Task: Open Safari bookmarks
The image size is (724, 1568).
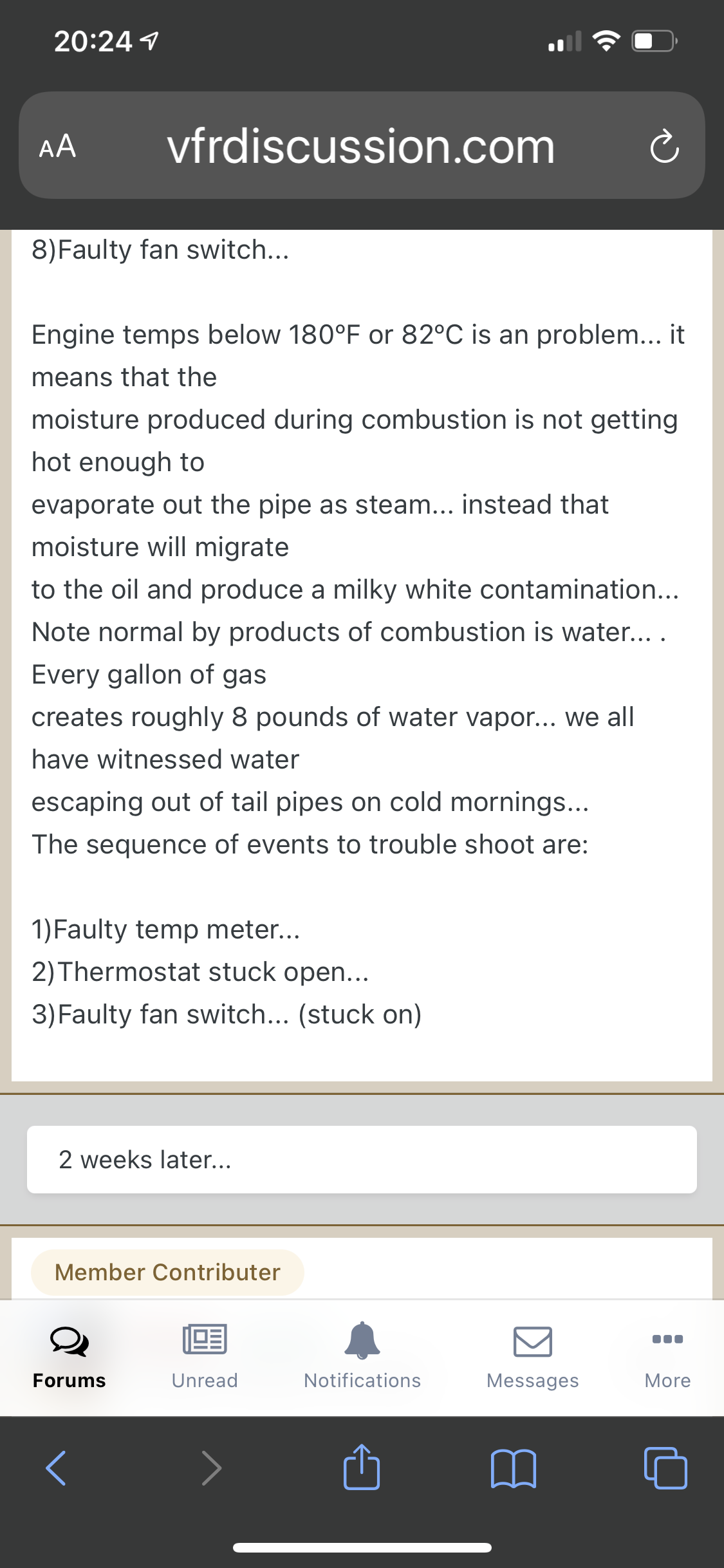Action: (x=513, y=1468)
